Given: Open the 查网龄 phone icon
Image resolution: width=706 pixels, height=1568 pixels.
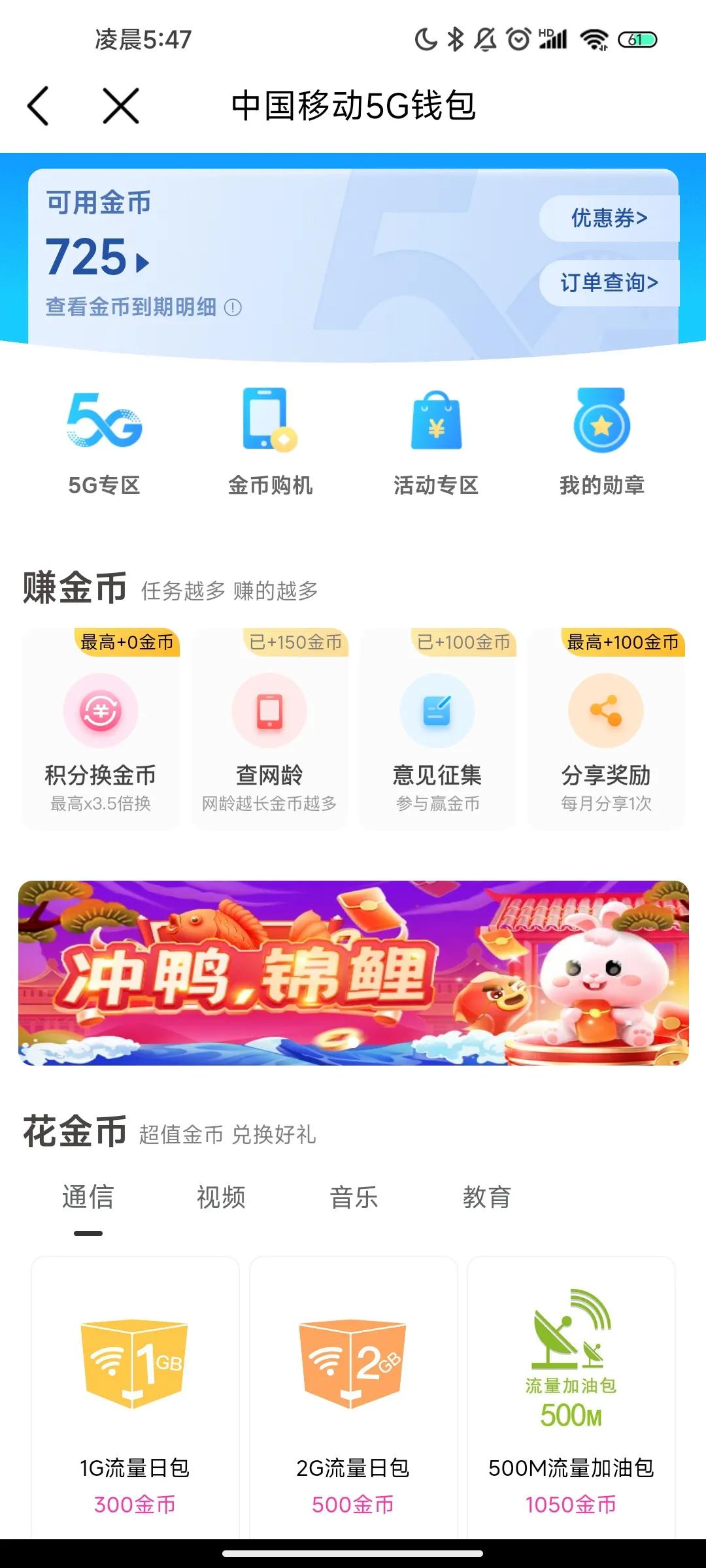Looking at the screenshot, I should tap(269, 712).
